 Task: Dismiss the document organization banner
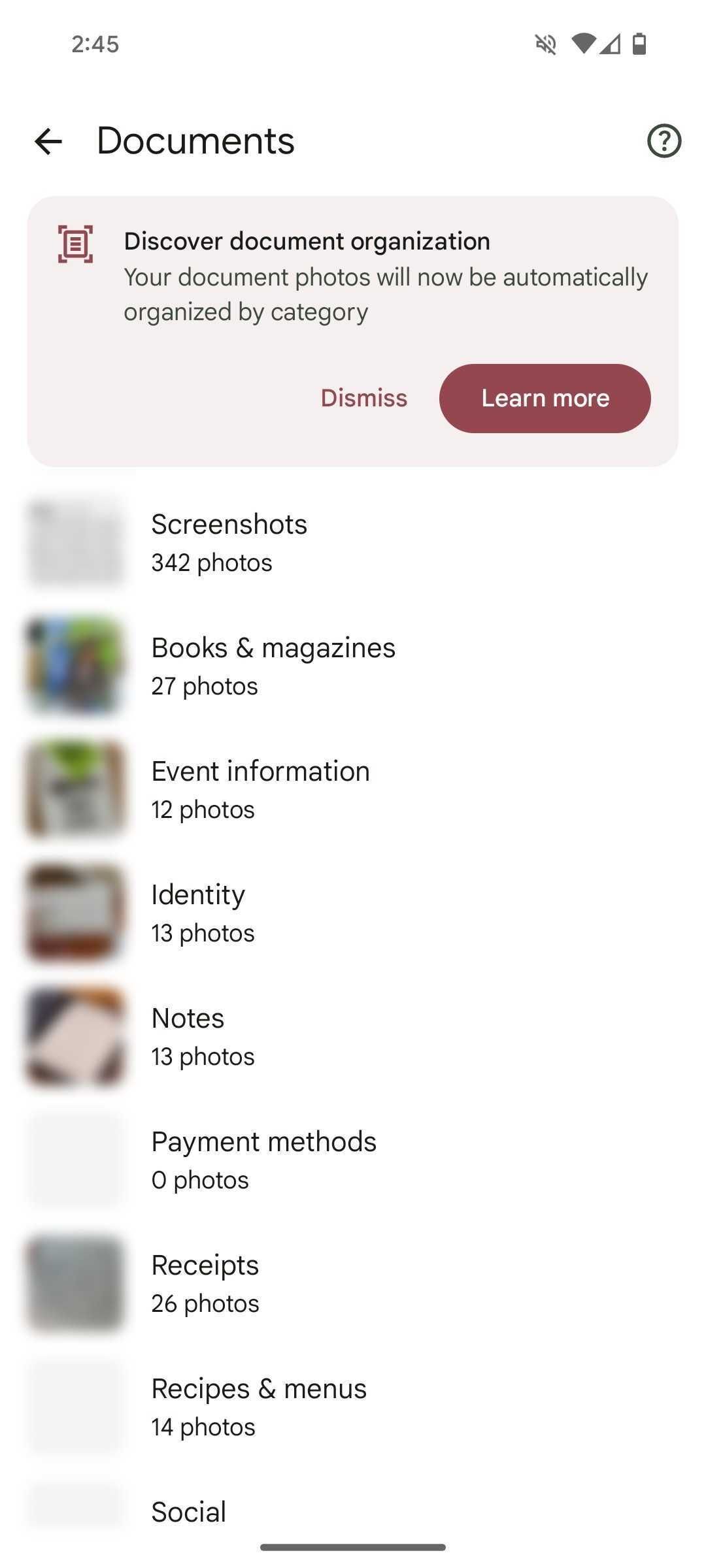(x=363, y=398)
